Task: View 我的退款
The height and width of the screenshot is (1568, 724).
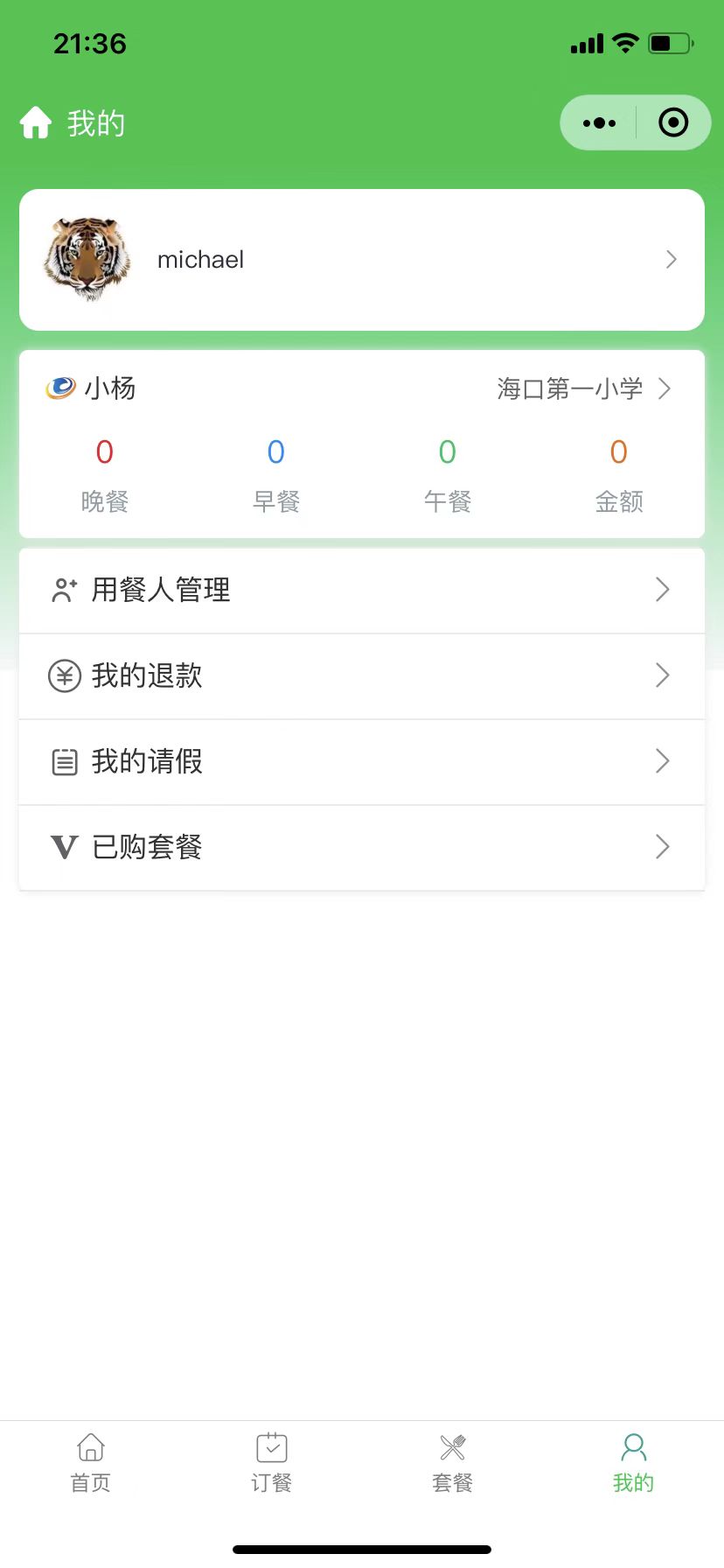Action: coord(362,676)
